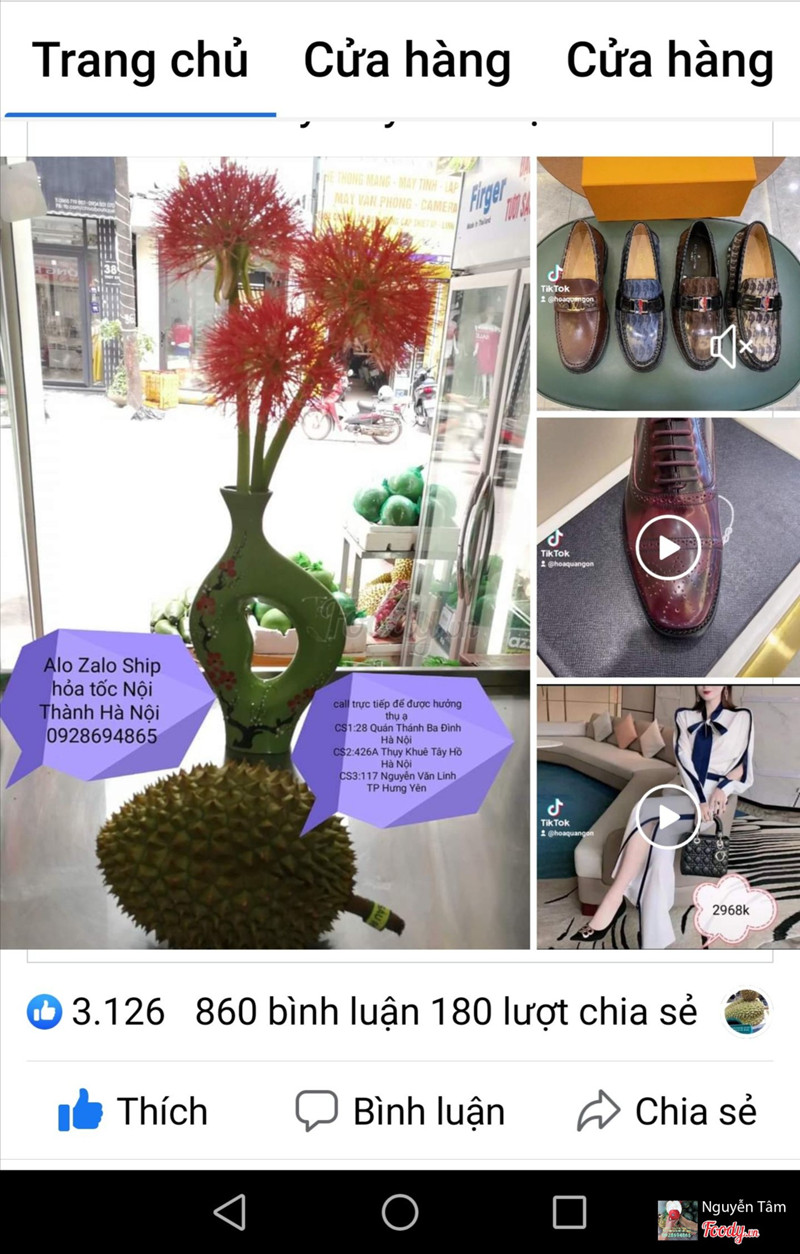Viewport: 800px width, 1254px height.
Task: View the 860 bình luận comments
Action: (306, 1012)
